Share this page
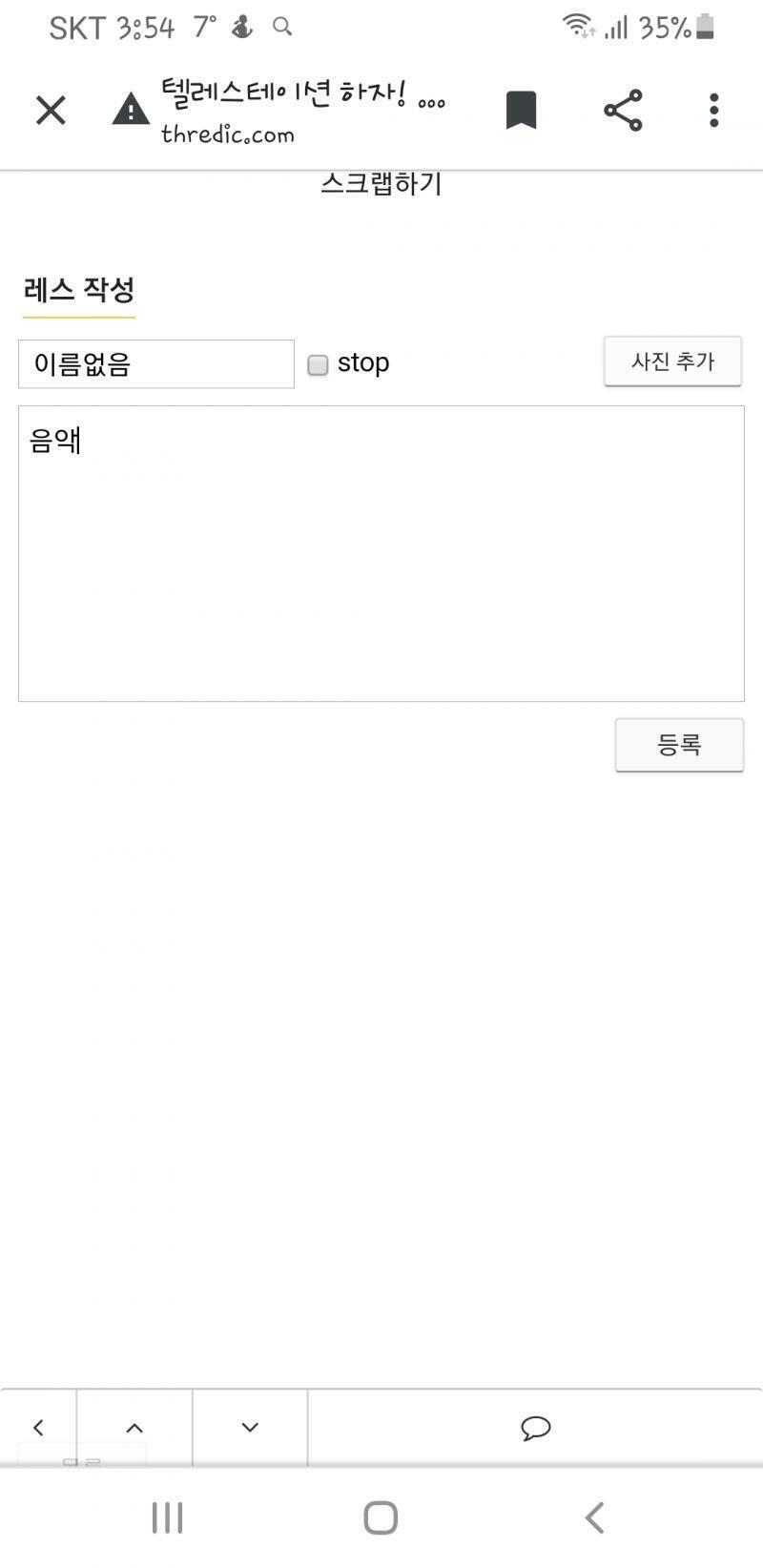 623,110
